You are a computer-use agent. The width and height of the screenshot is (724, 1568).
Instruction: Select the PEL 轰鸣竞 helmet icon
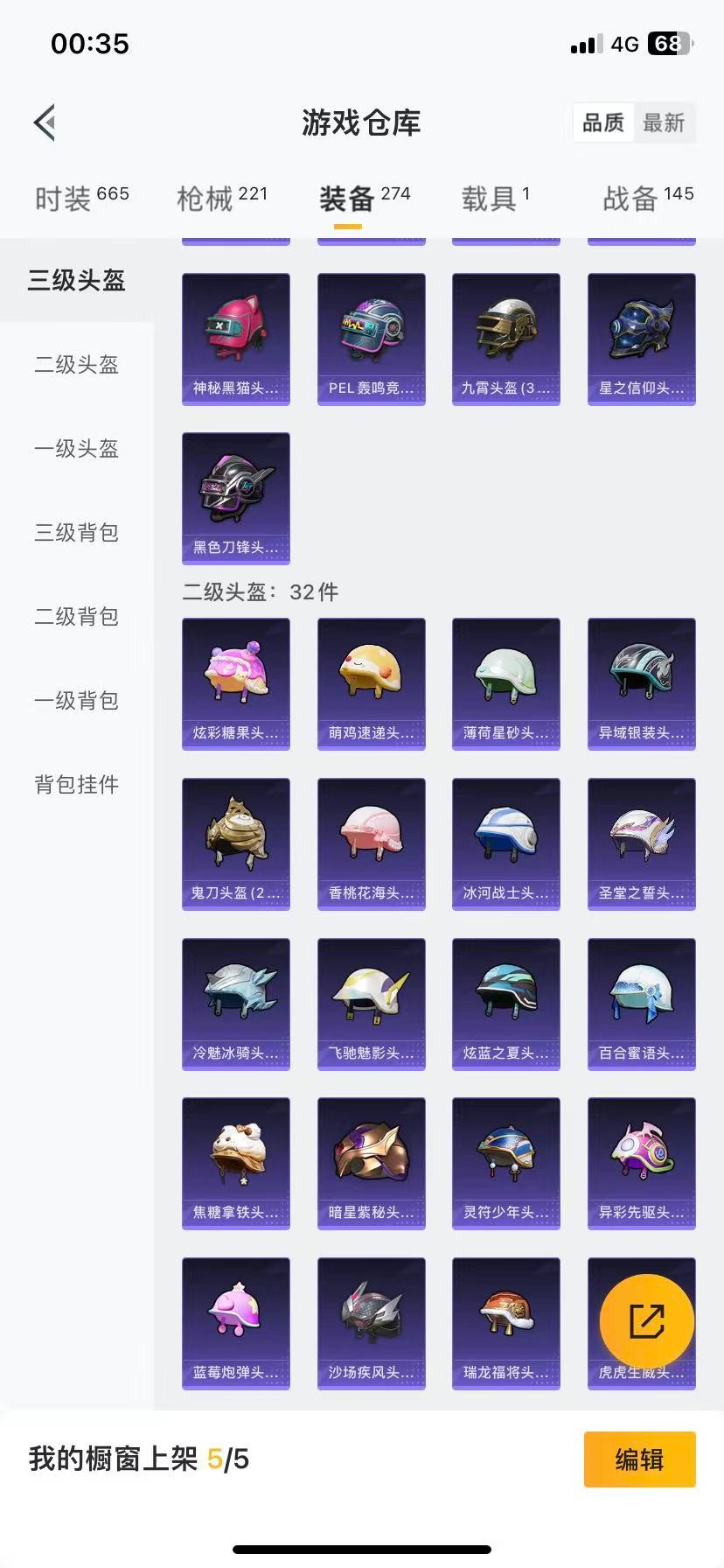371,338
